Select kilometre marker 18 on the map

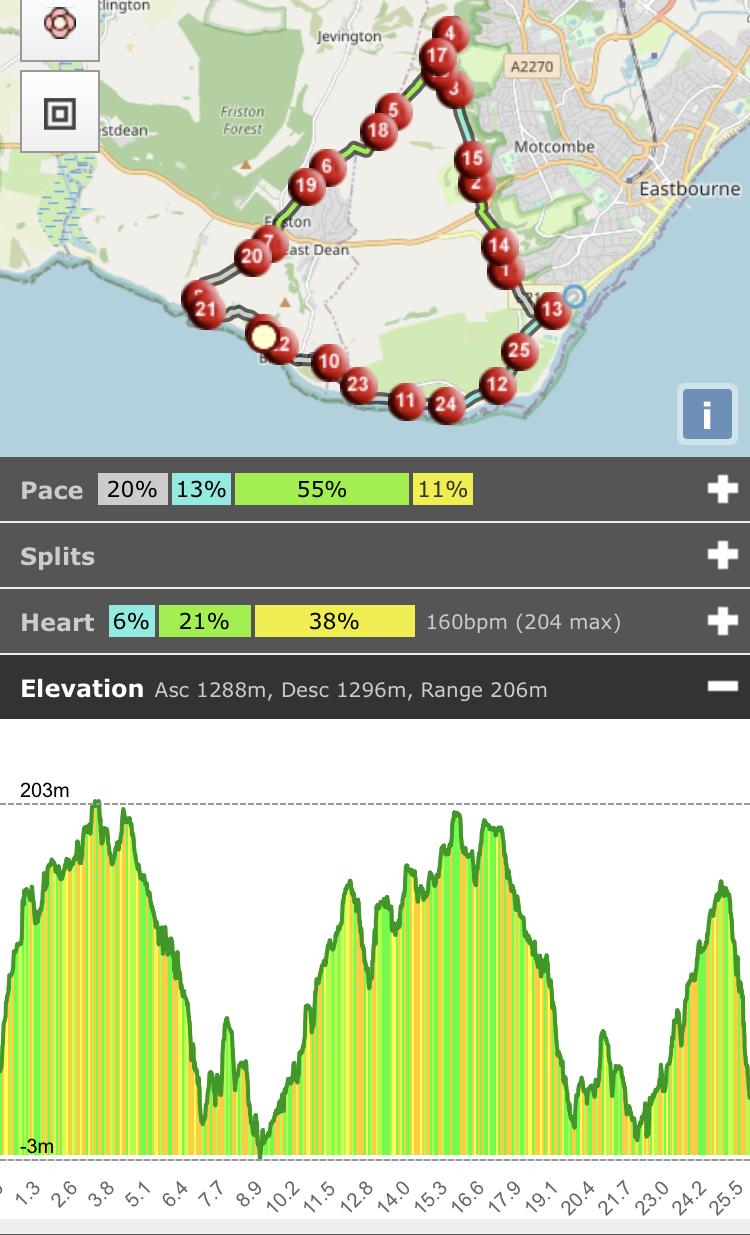pyautogui.click(x=377, y=129)
